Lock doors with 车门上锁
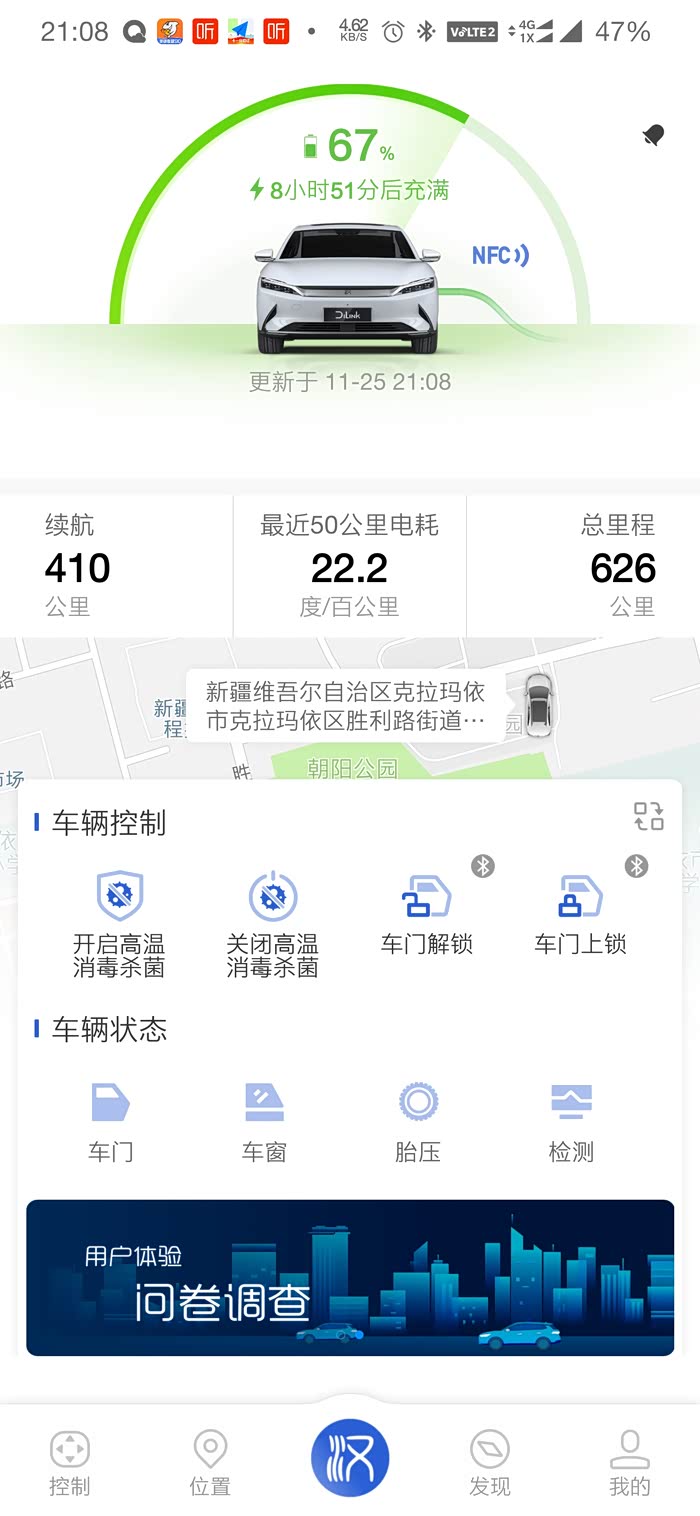 click(x=580, y=913)
